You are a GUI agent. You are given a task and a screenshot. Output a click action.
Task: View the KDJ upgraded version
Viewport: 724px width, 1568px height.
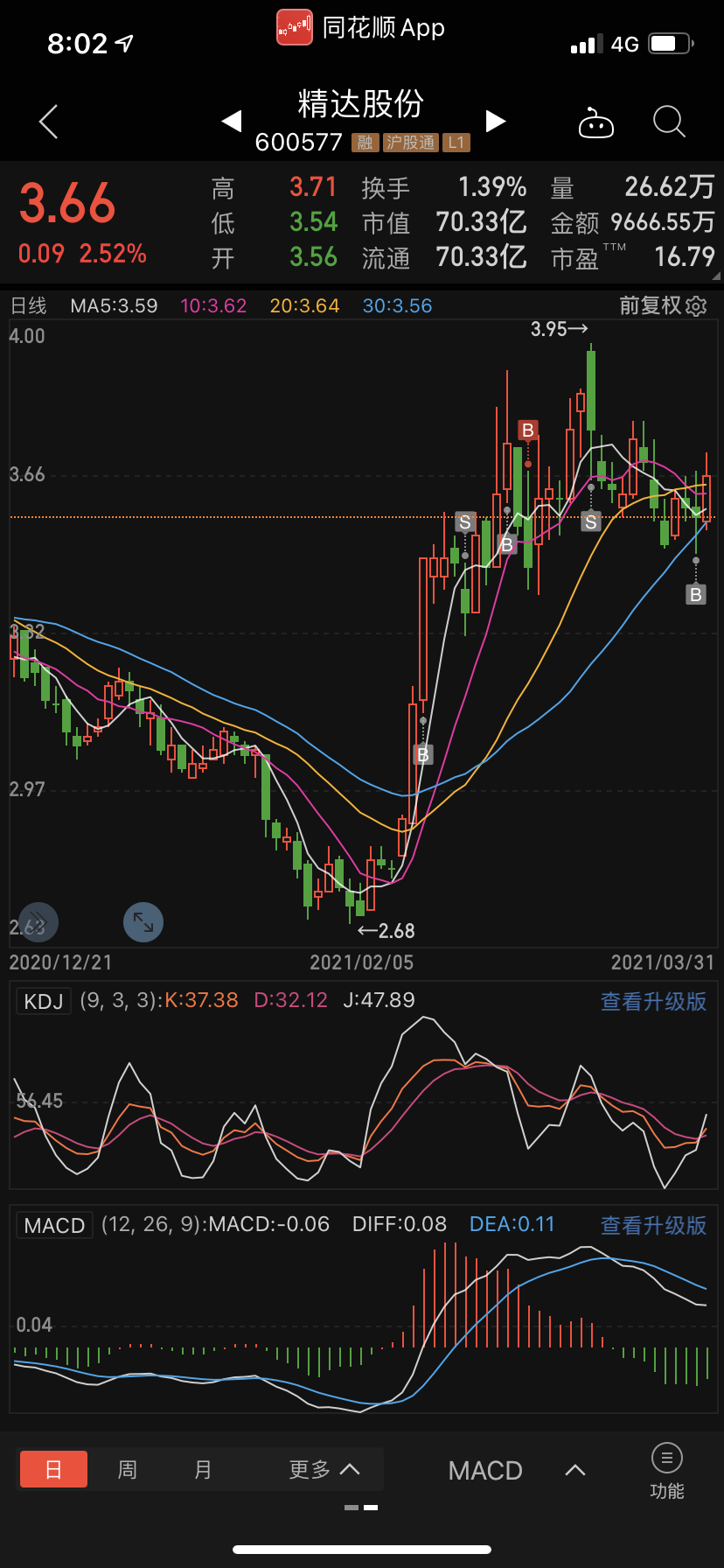(x=653, y=1001)
